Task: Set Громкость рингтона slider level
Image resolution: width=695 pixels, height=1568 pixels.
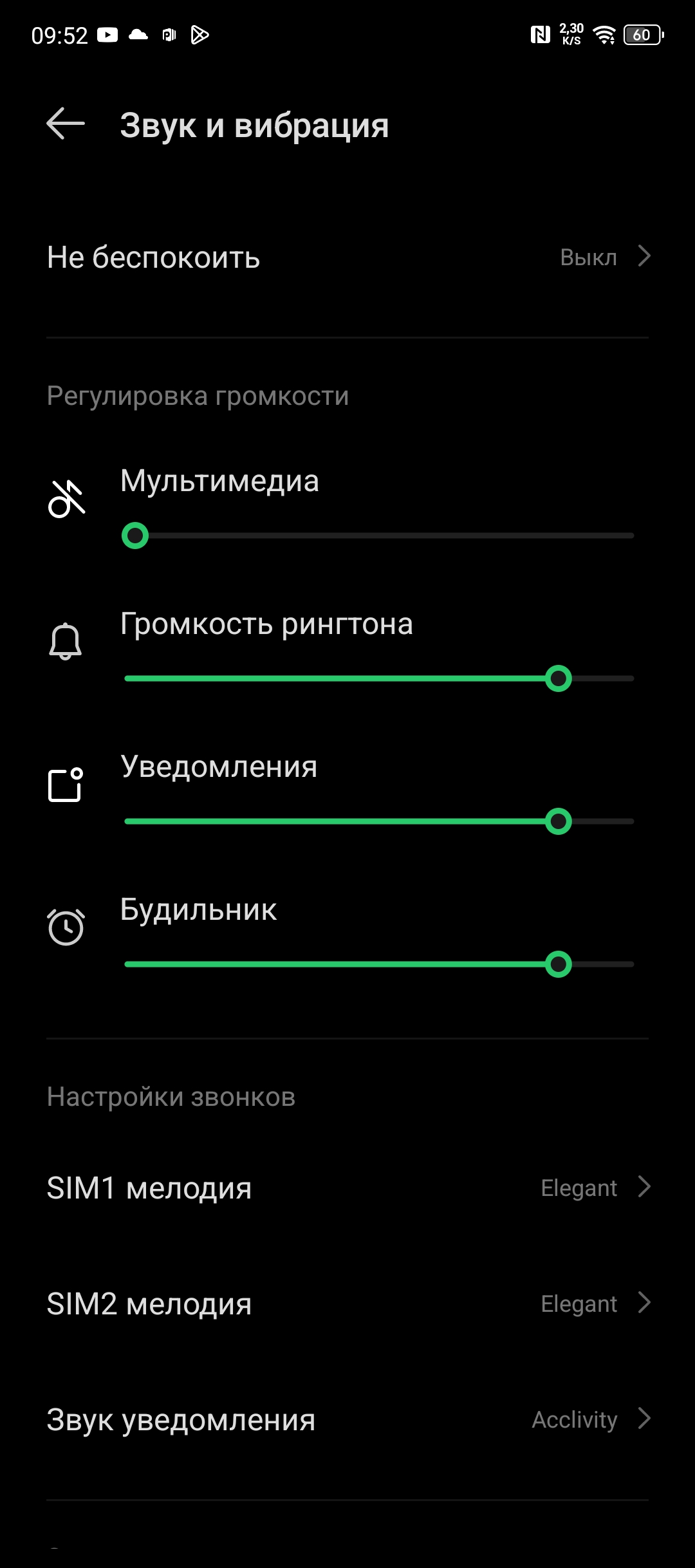Action: (379, 678)
